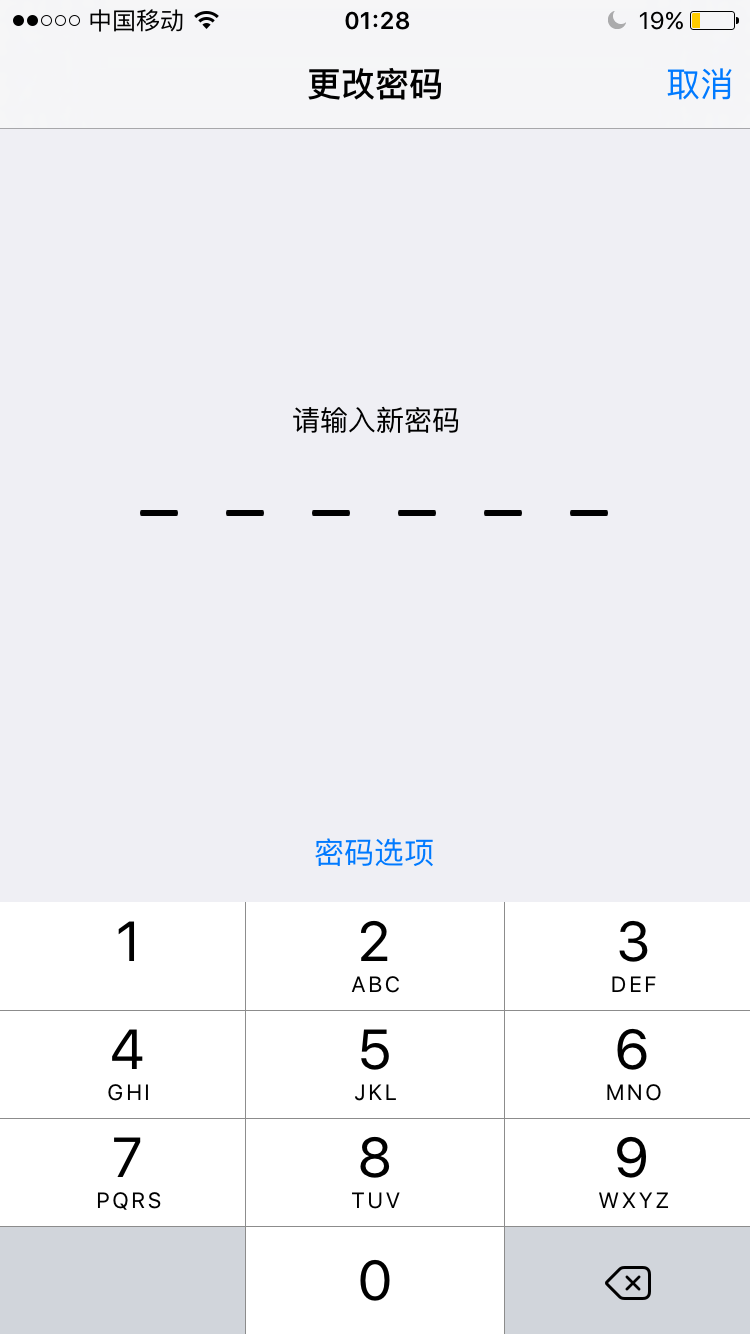Open 密码选项 passcode options
Screen dimensions: 750x1334
click(x=374, y=853)
